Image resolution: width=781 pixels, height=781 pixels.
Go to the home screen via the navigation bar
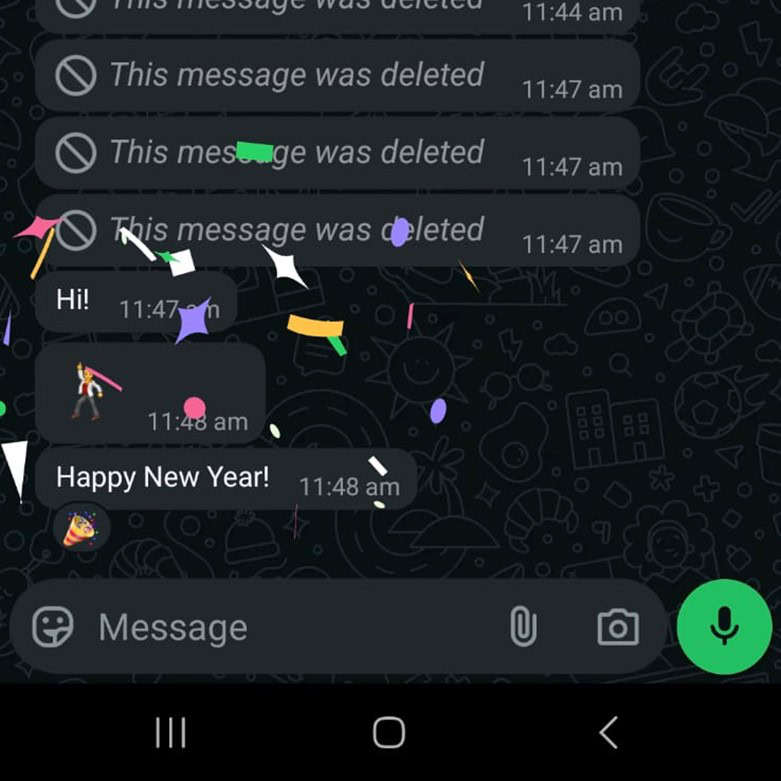[x=389, y=733]
